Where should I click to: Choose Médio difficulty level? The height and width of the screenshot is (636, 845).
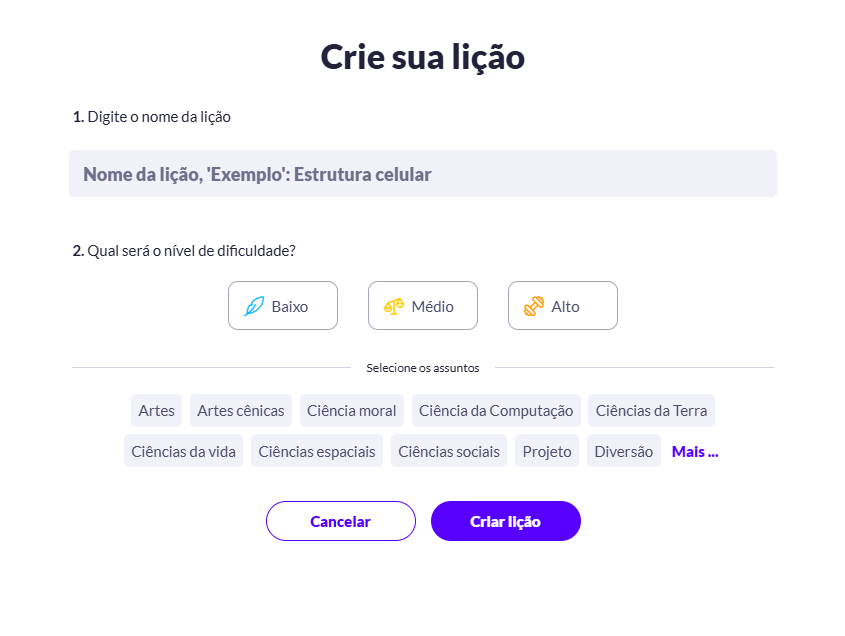pyautogui.click(x=423, y=306)
